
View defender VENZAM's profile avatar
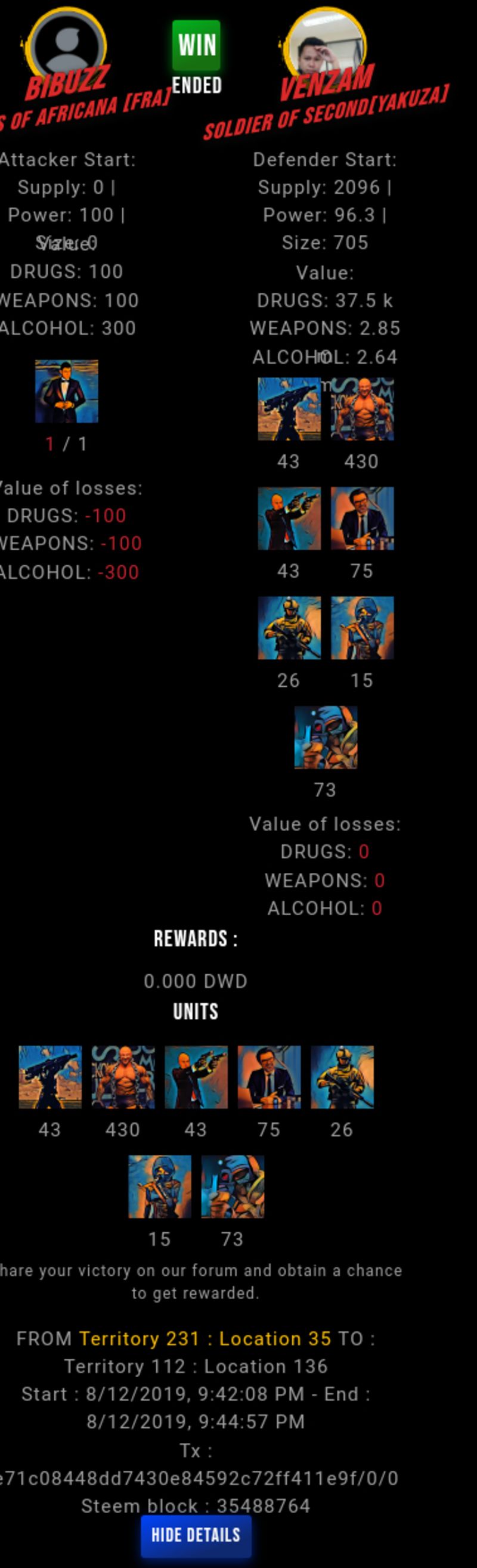[x=326, y=45]
